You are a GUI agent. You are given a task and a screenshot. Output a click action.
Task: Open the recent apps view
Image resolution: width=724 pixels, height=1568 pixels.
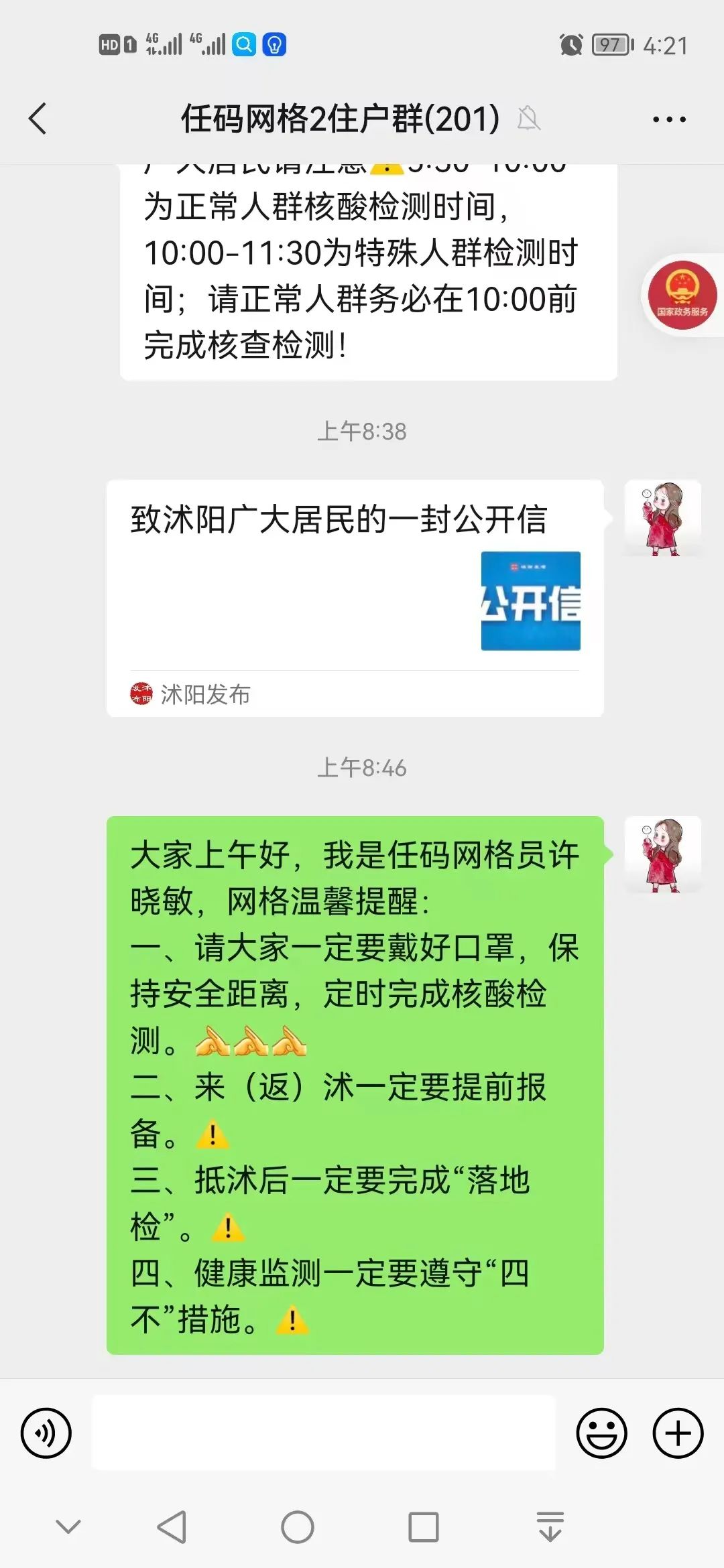[424, 1528]
